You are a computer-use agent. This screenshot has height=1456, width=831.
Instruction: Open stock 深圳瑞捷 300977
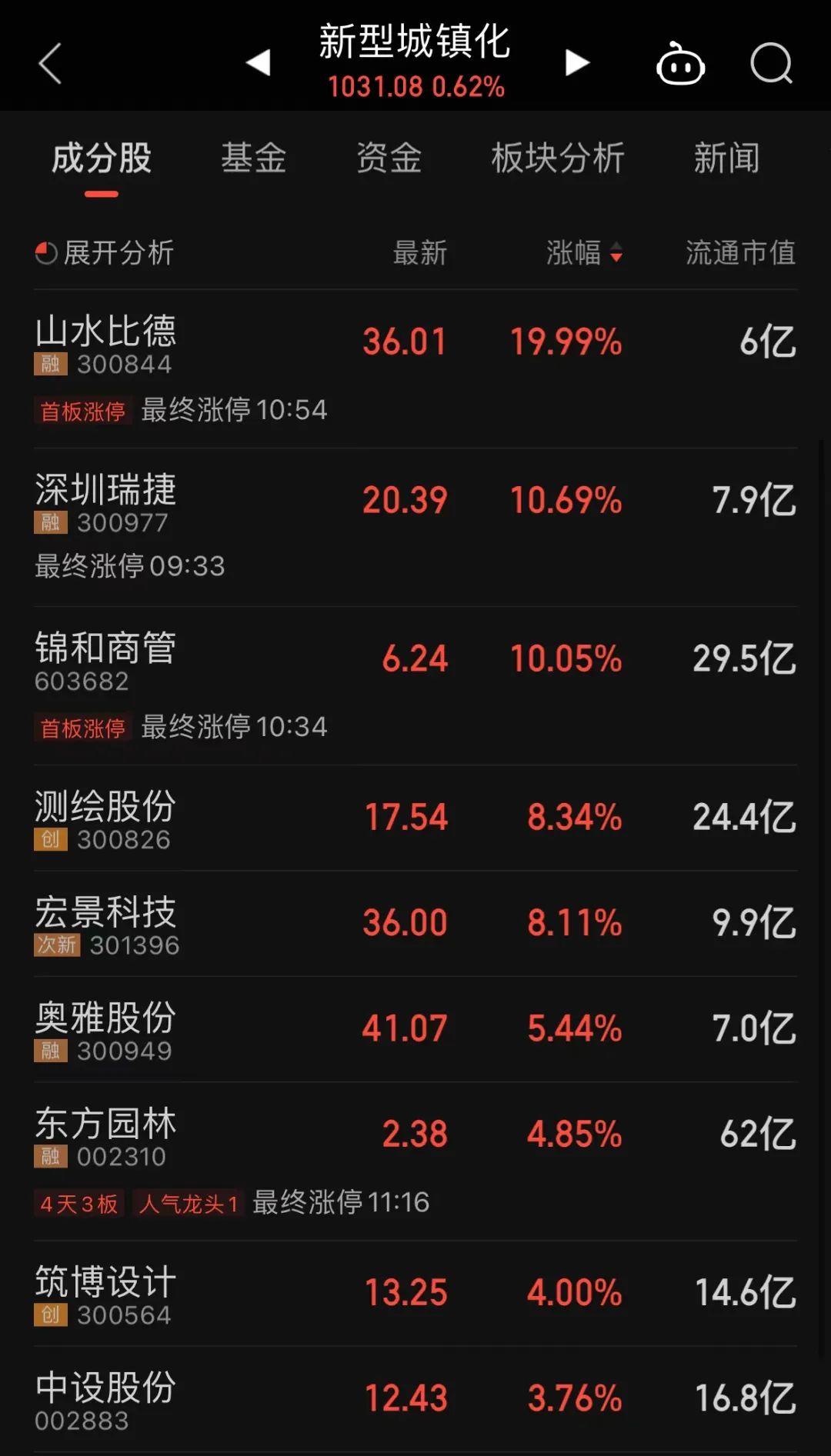click(x=106, y=501)
